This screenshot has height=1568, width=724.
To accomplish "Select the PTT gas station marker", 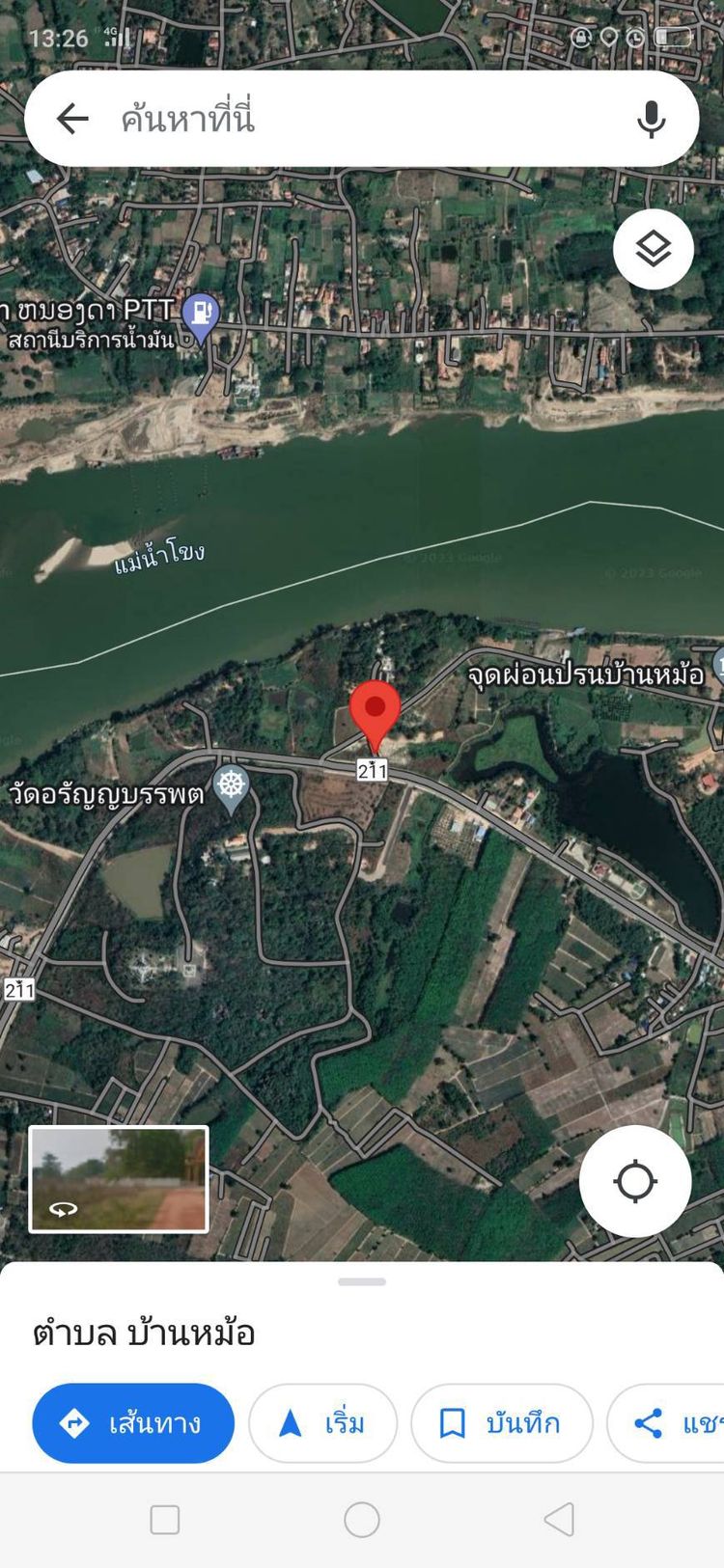I will (x=201, y=315).
